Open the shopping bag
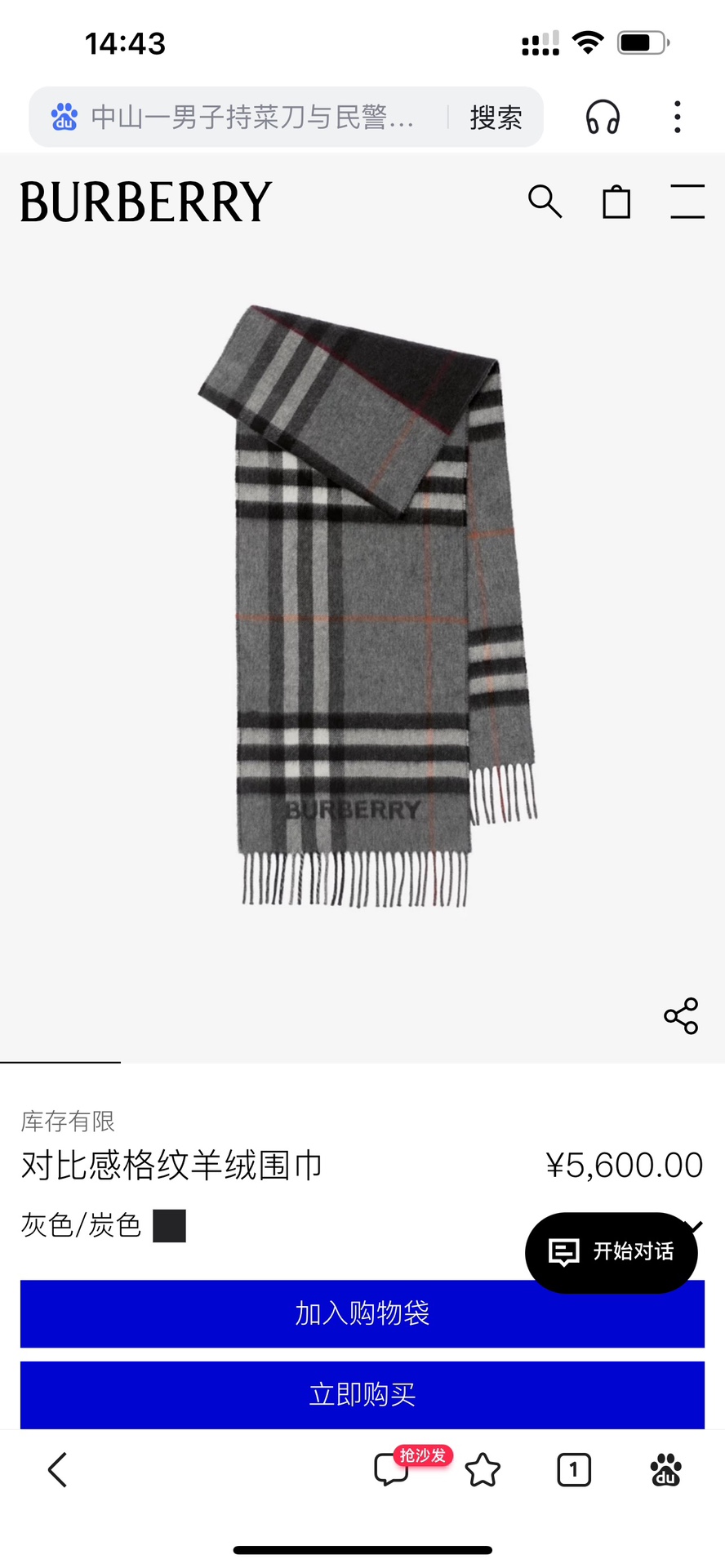 (x=616, y=202)
